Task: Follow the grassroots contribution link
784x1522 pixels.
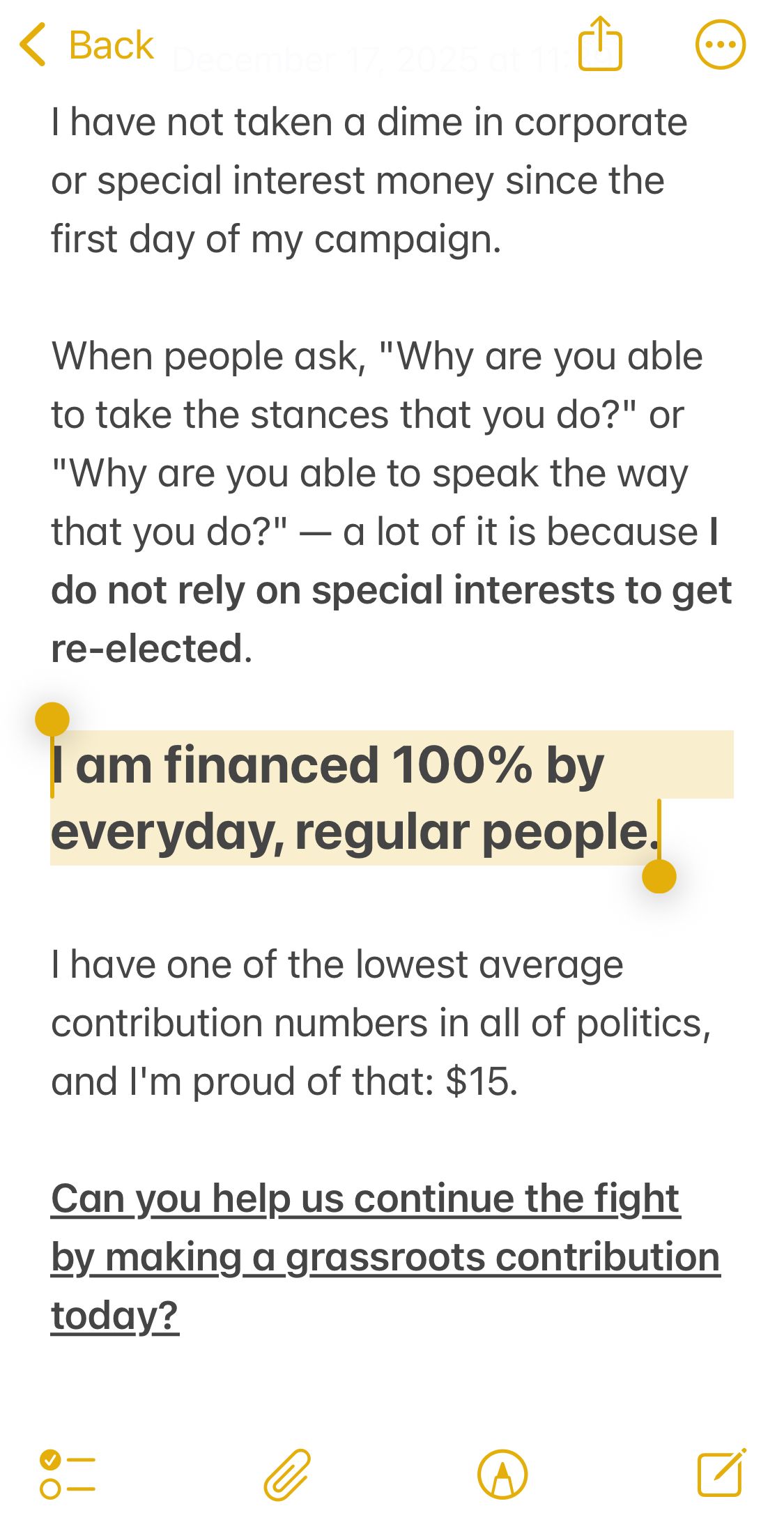Action: (383, 1254)
